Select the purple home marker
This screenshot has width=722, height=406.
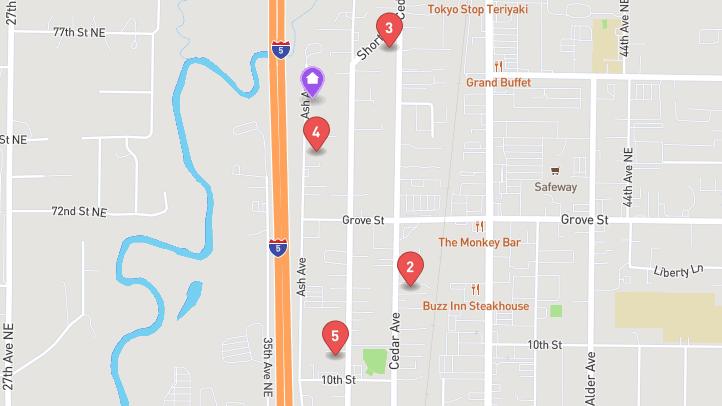312,81
